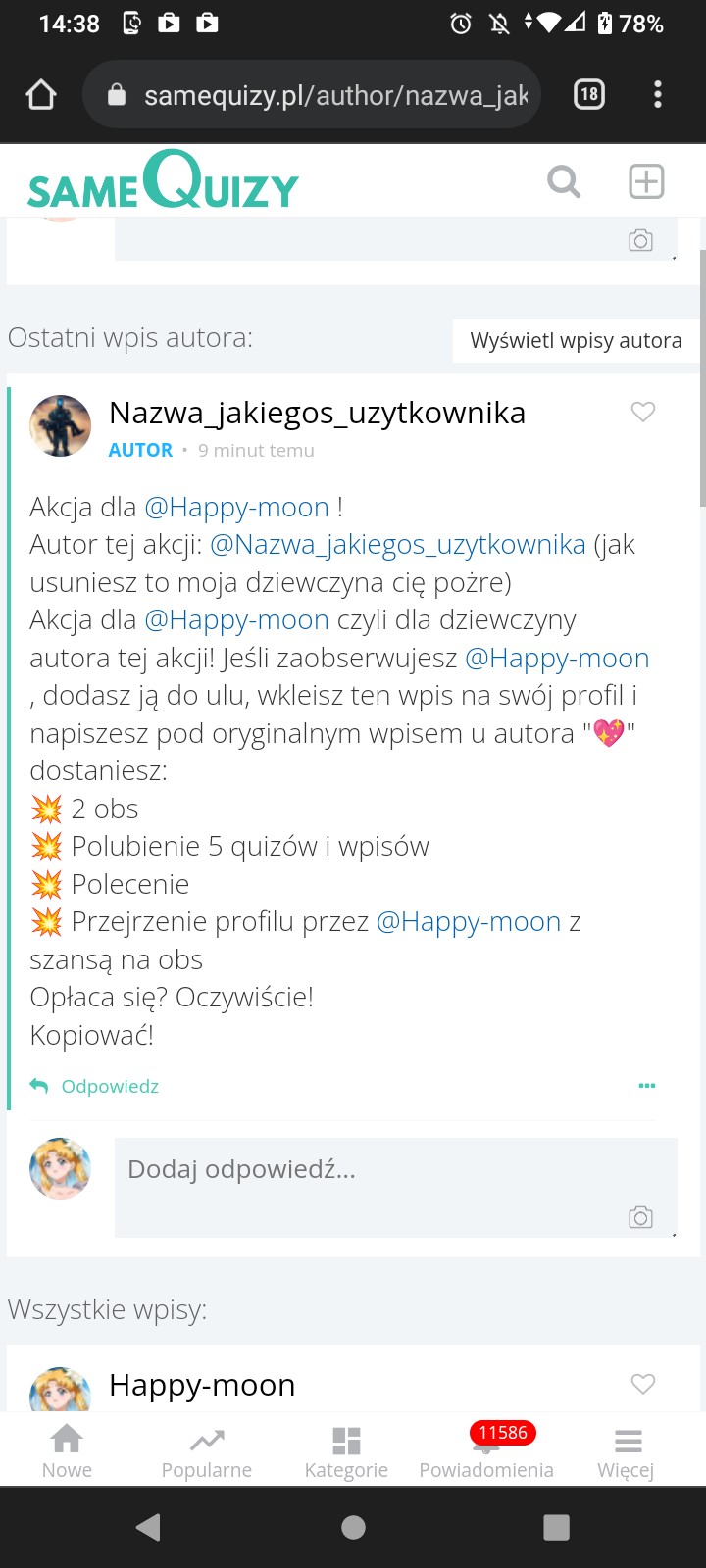
Task: Attach a photo in the Dodaj odpowiedź field
Action: coord(640,1217)
